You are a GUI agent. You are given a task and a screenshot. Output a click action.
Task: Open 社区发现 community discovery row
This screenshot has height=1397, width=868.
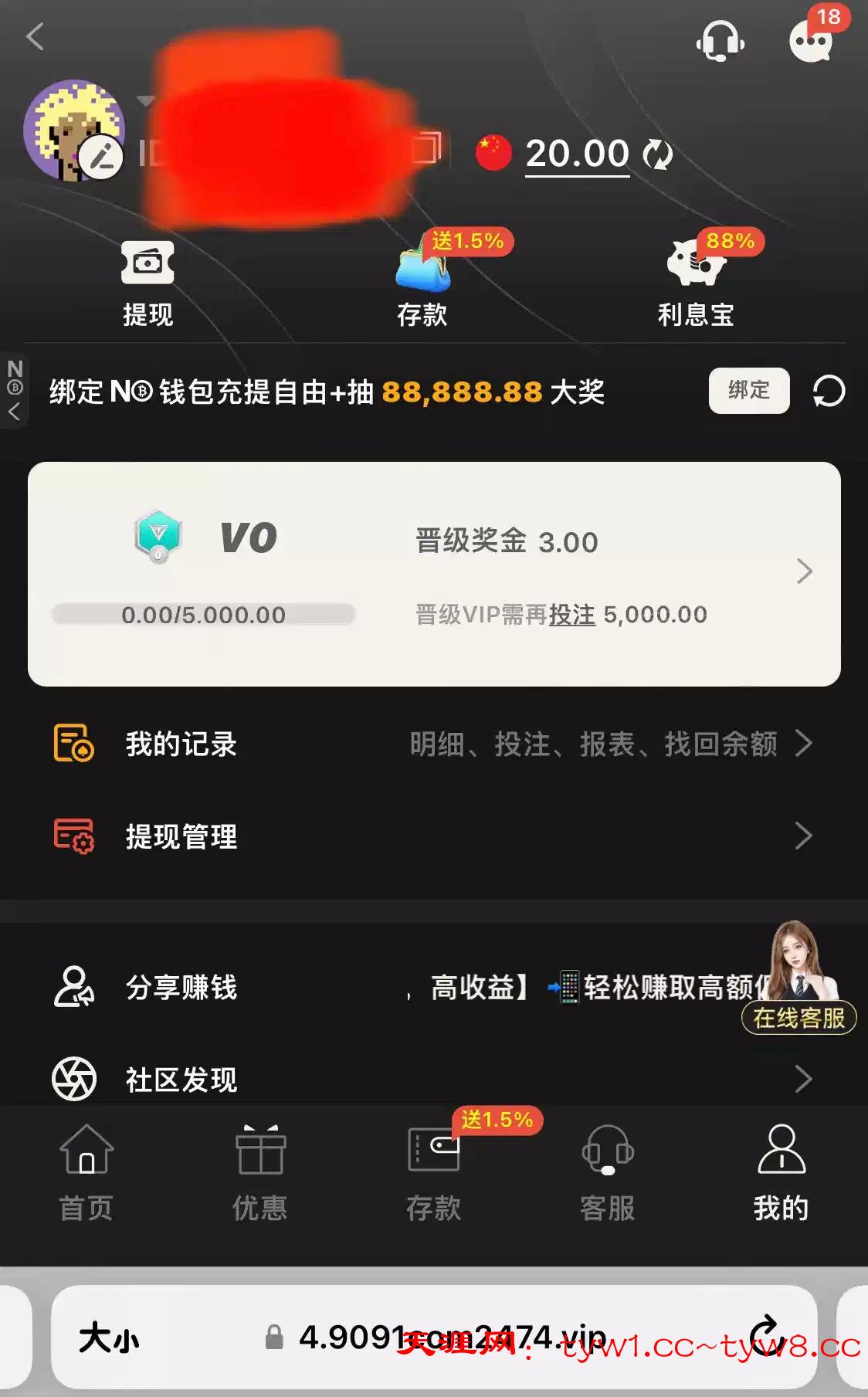pos(434,1079)
